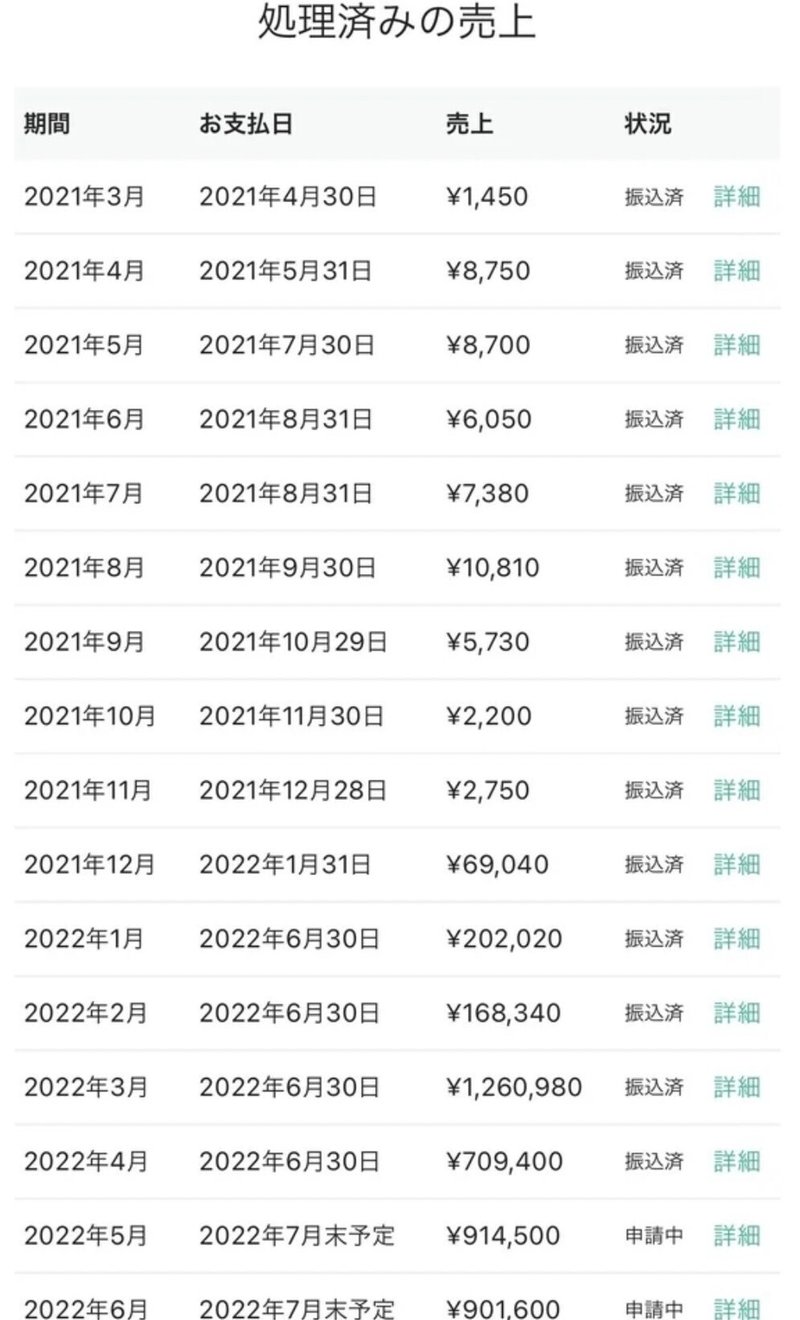The image size is (800, 1320).
Task: Open 詳細 for the 2021年3月 sales row
Action: 737,197
